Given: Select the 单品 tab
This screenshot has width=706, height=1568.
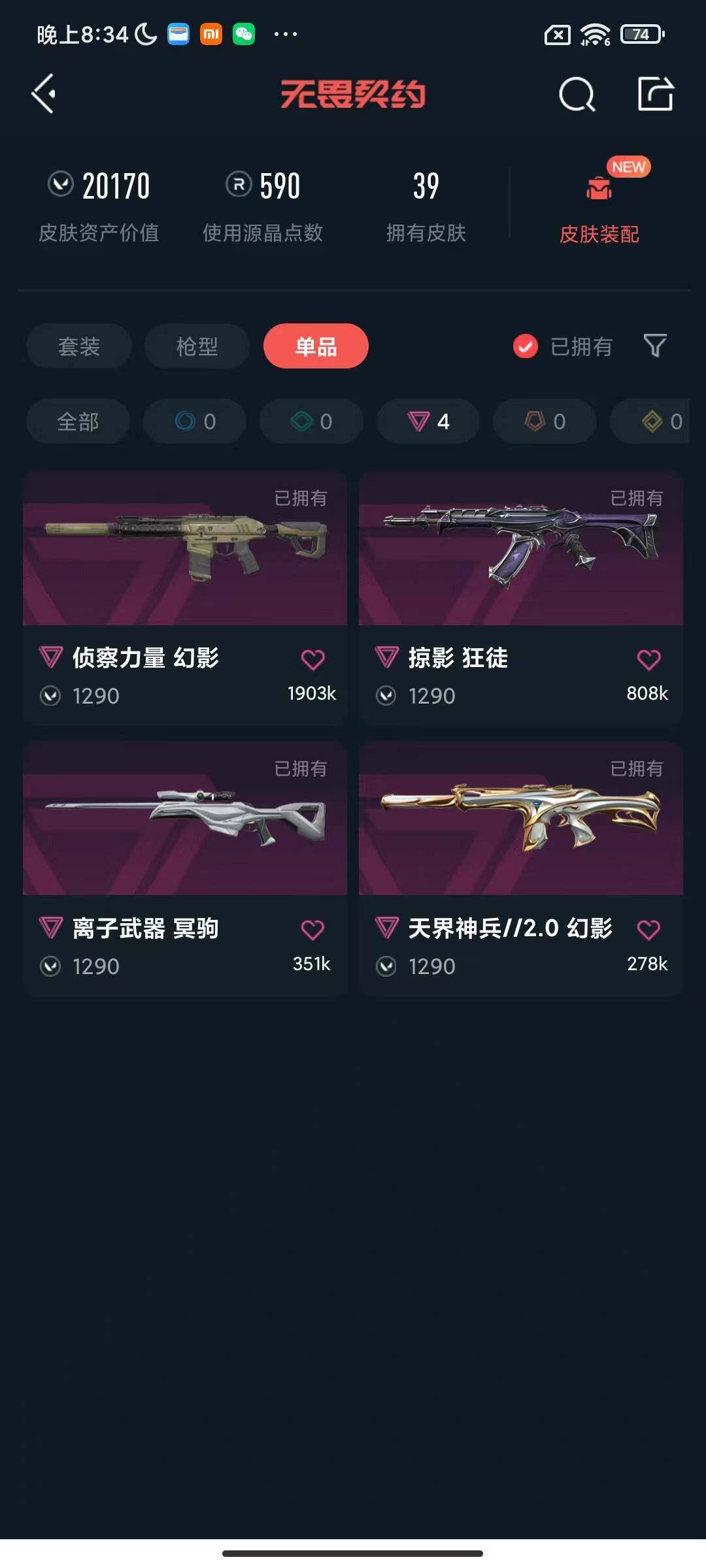Looking at the screenshot, I should pyautogui.click(x=316, y=346).
